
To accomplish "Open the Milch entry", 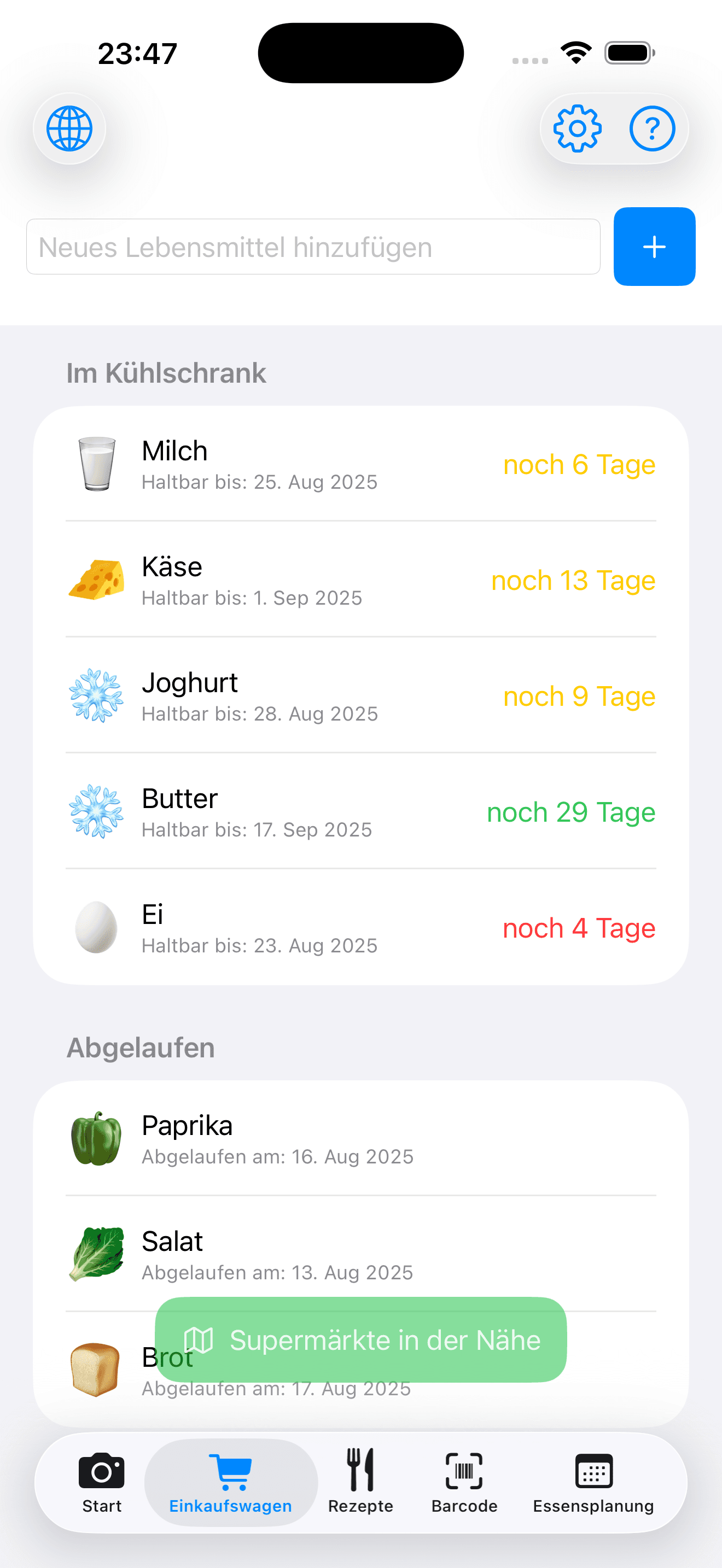I will 360,464.
